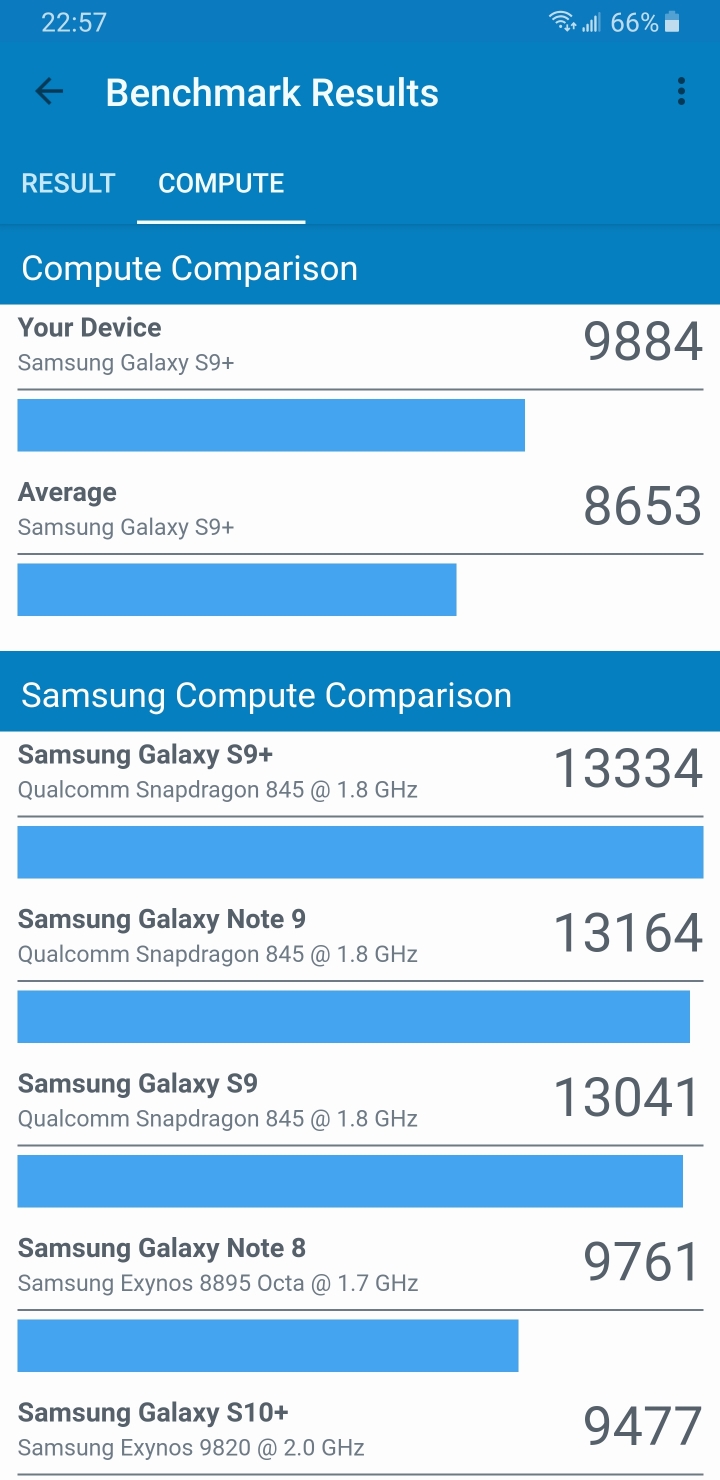This screenshot has height=1480, width=720.
Task: Go back using the arrow icon
Action: coord(49,92)
